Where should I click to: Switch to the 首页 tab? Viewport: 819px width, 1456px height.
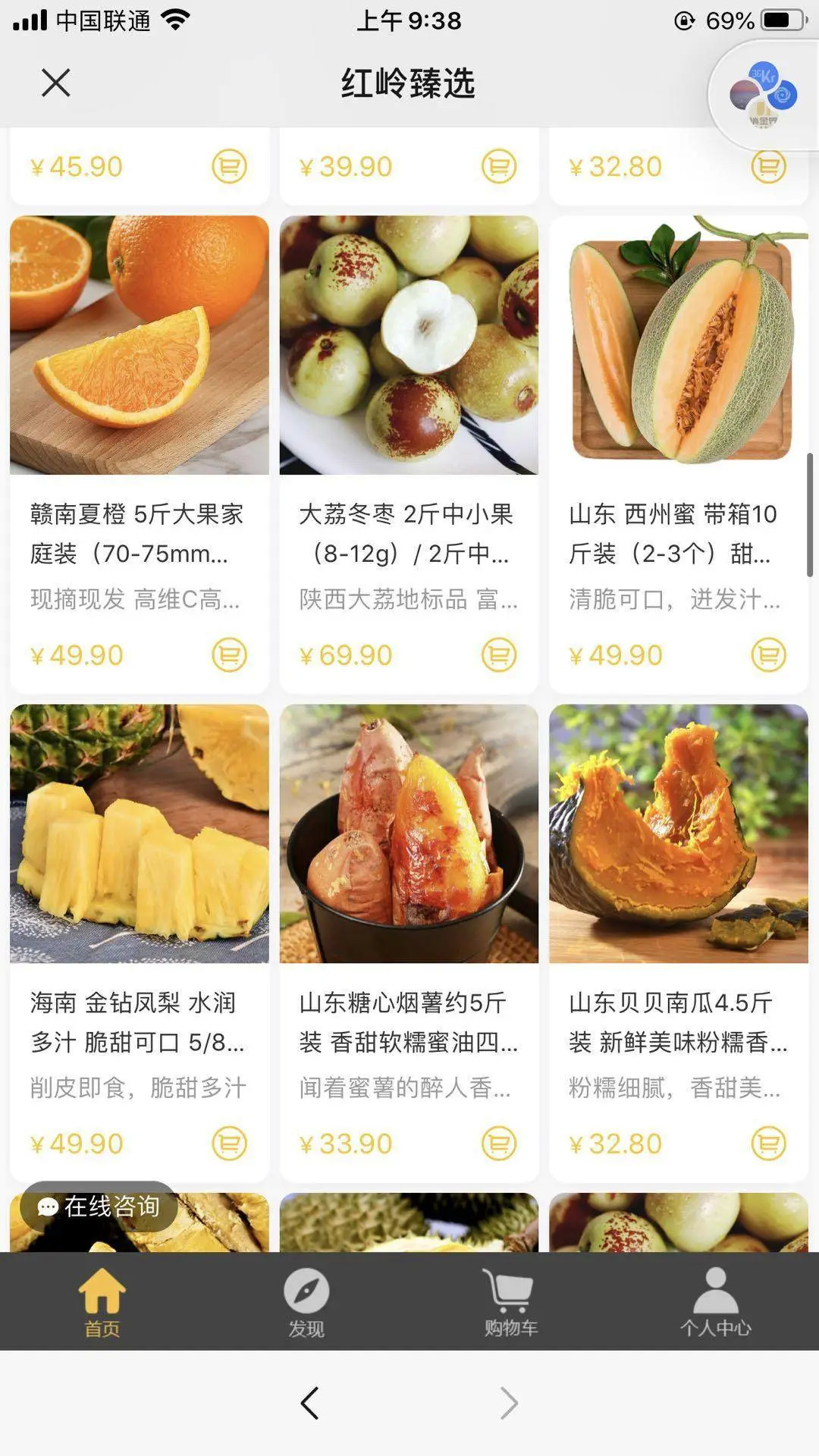coord(102,1301)
